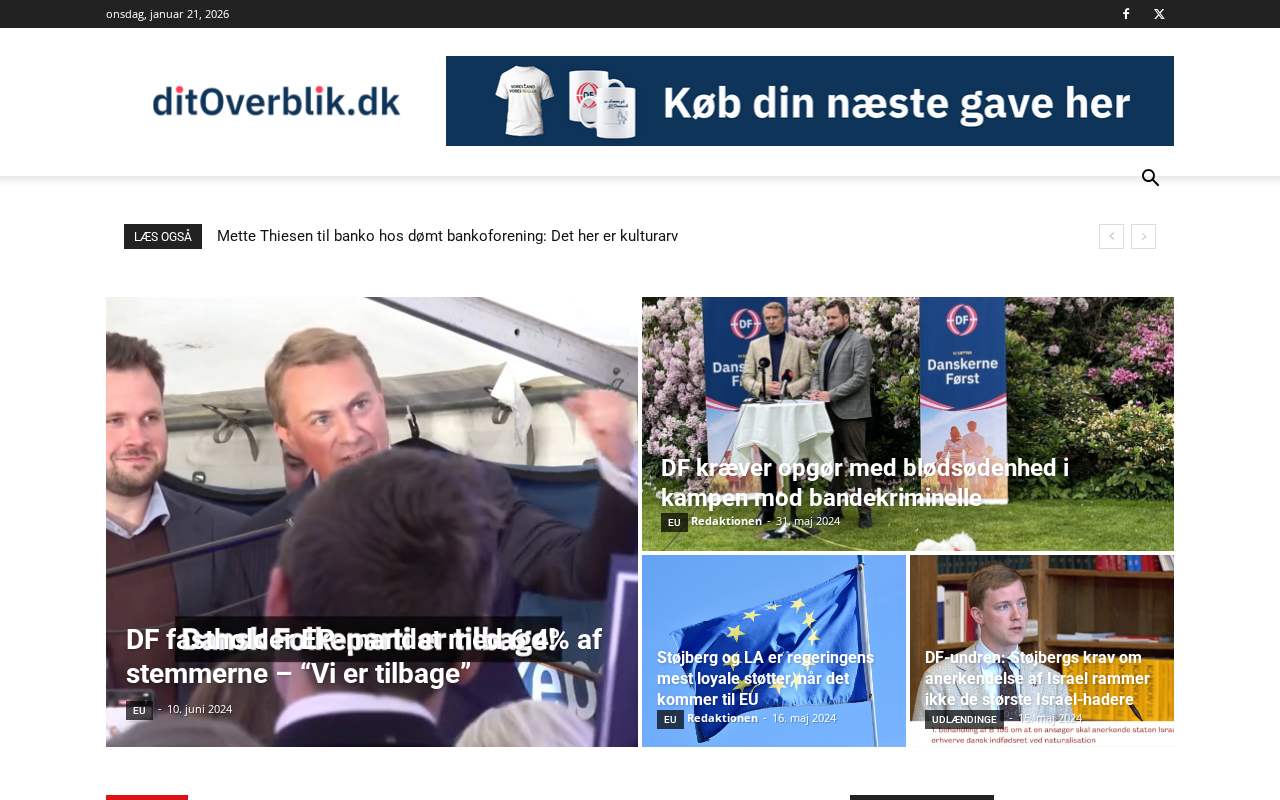Show next ticker headline
This screenshot has height=800, width=1280.
click(x=1143, y=236)
